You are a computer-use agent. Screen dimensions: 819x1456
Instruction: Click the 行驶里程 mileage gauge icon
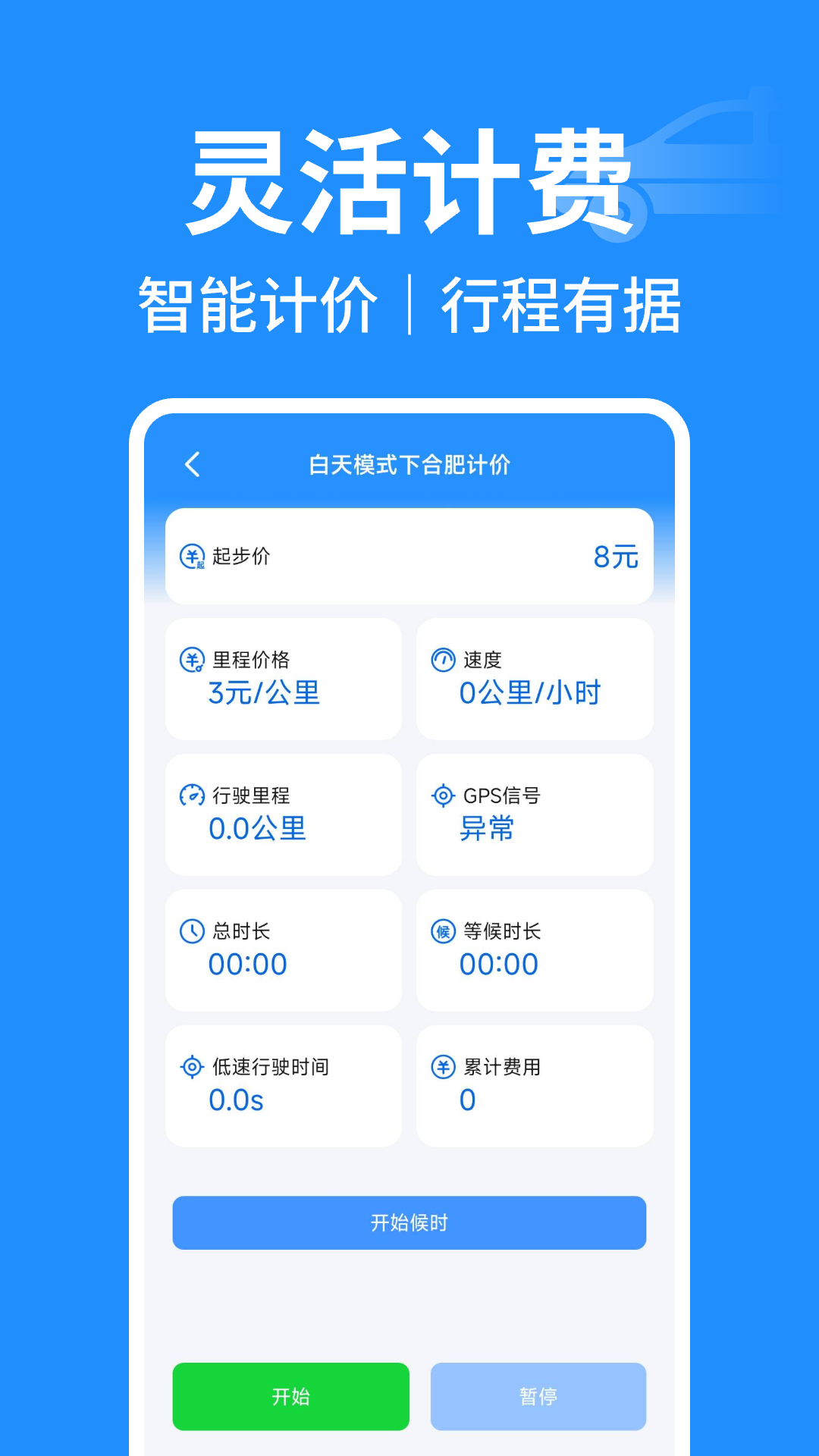(x=190, y=795)
